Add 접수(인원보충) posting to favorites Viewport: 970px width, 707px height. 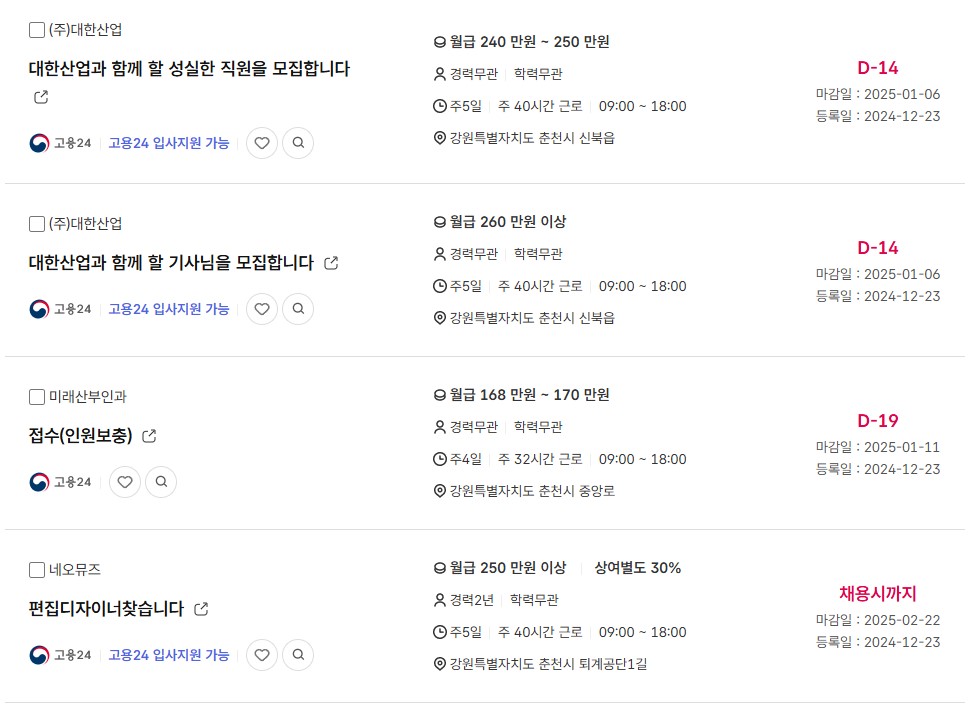pyautogui.click(x=125, y=482)
